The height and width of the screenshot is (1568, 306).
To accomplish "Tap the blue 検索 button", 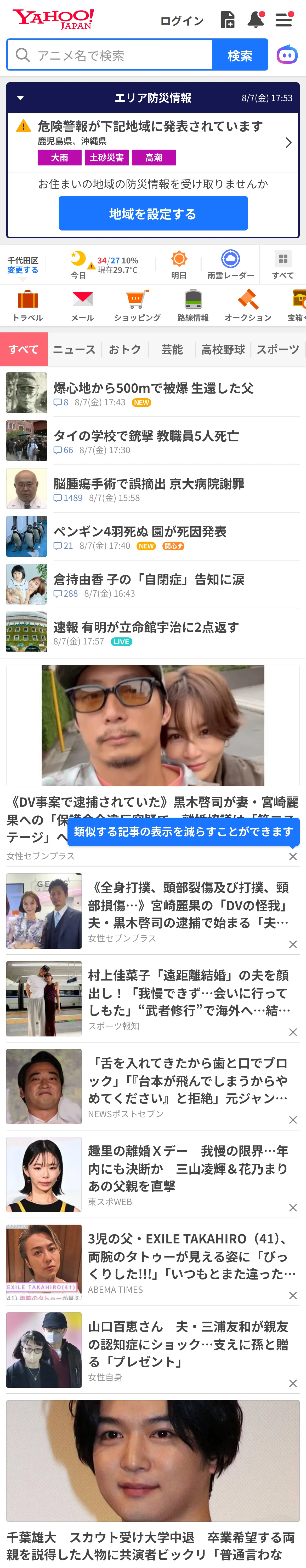I will point(240,55).
